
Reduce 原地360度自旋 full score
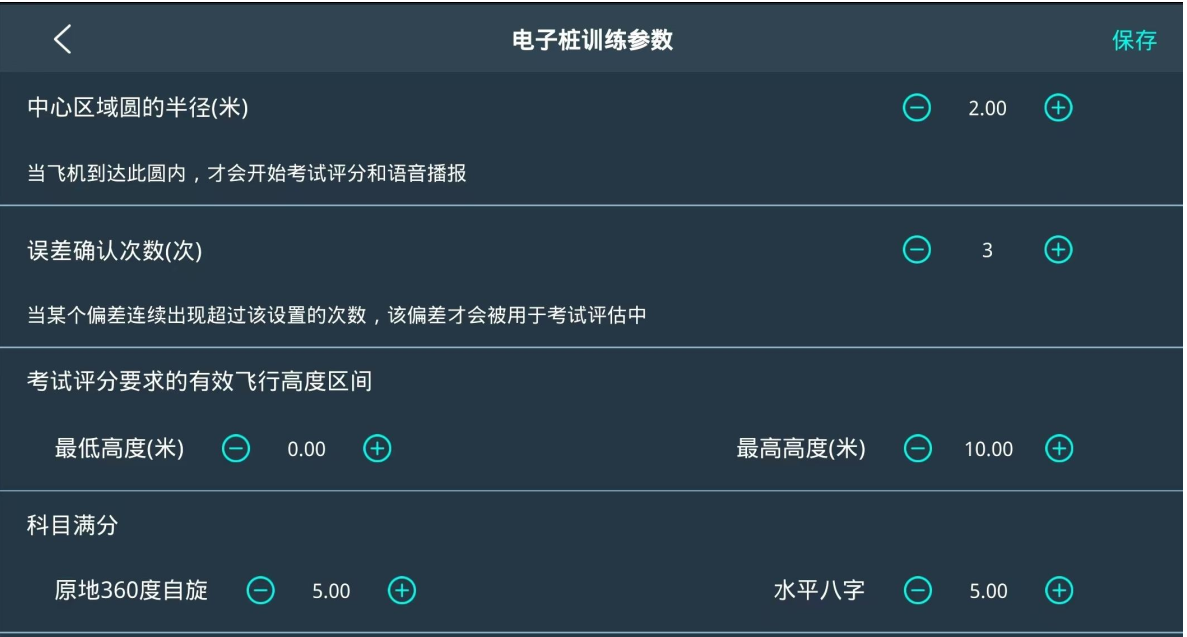[260, 591]
